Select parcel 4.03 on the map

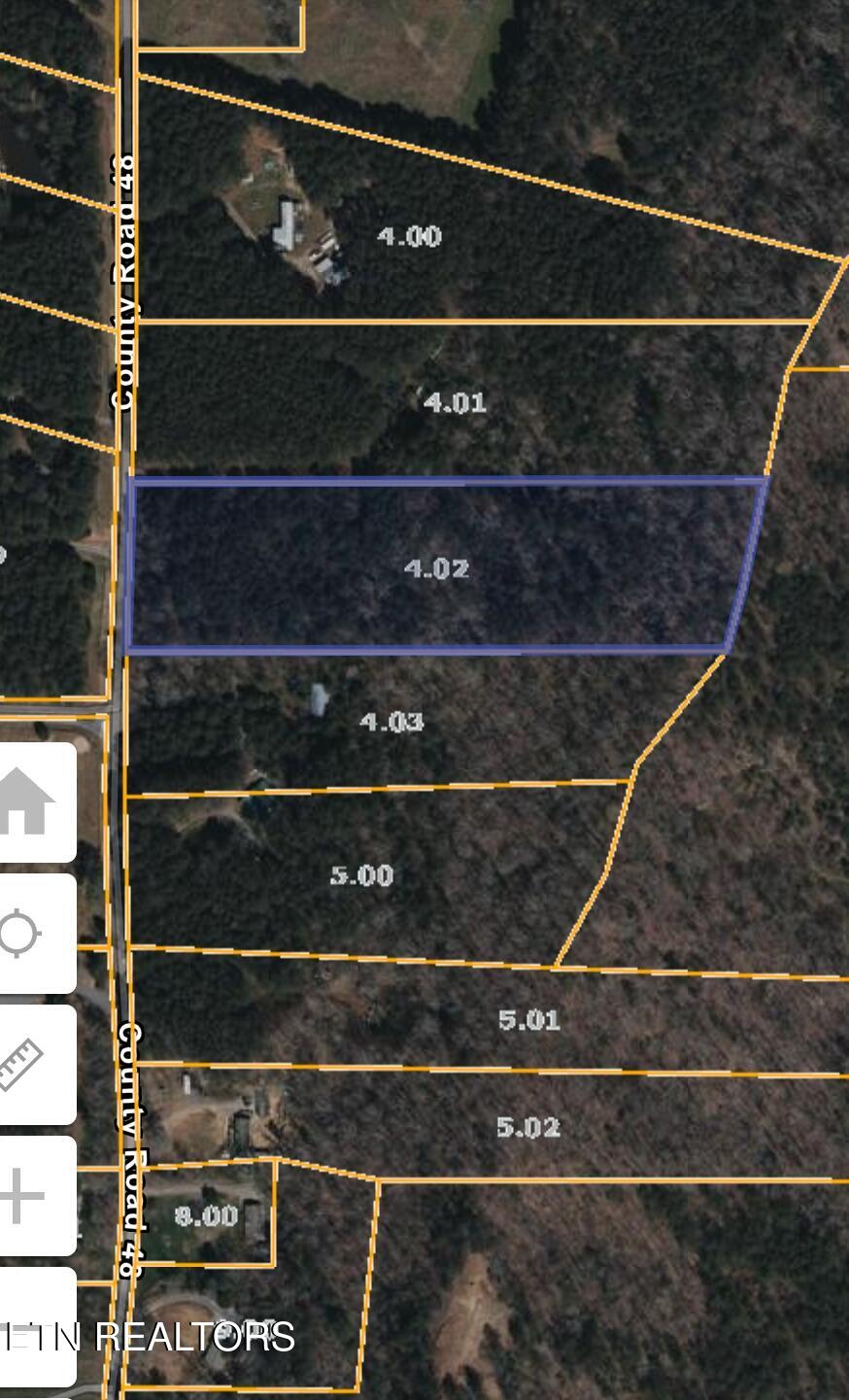tap(392, 722)
